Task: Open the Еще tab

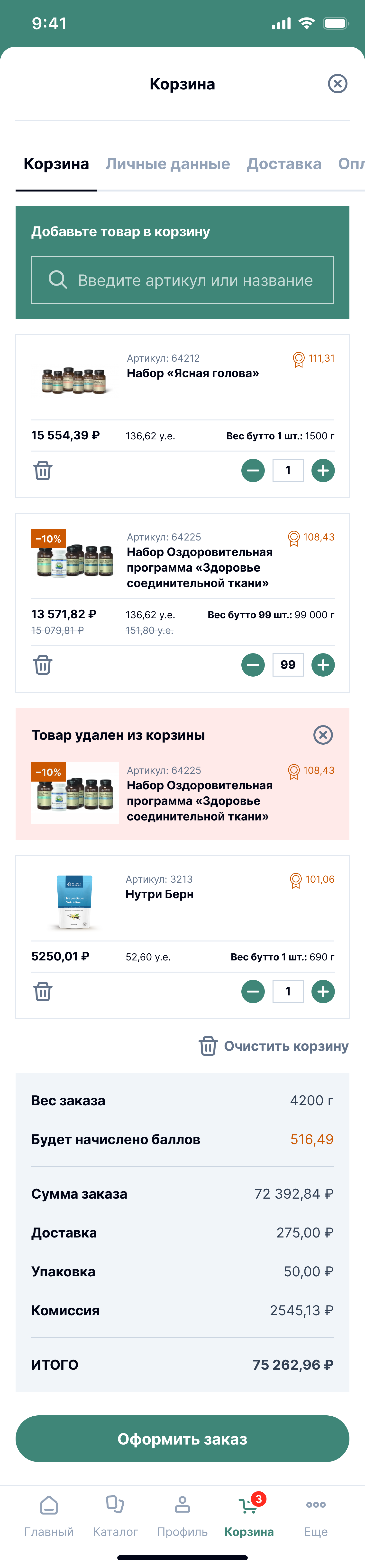Action: click(316, 1516)
